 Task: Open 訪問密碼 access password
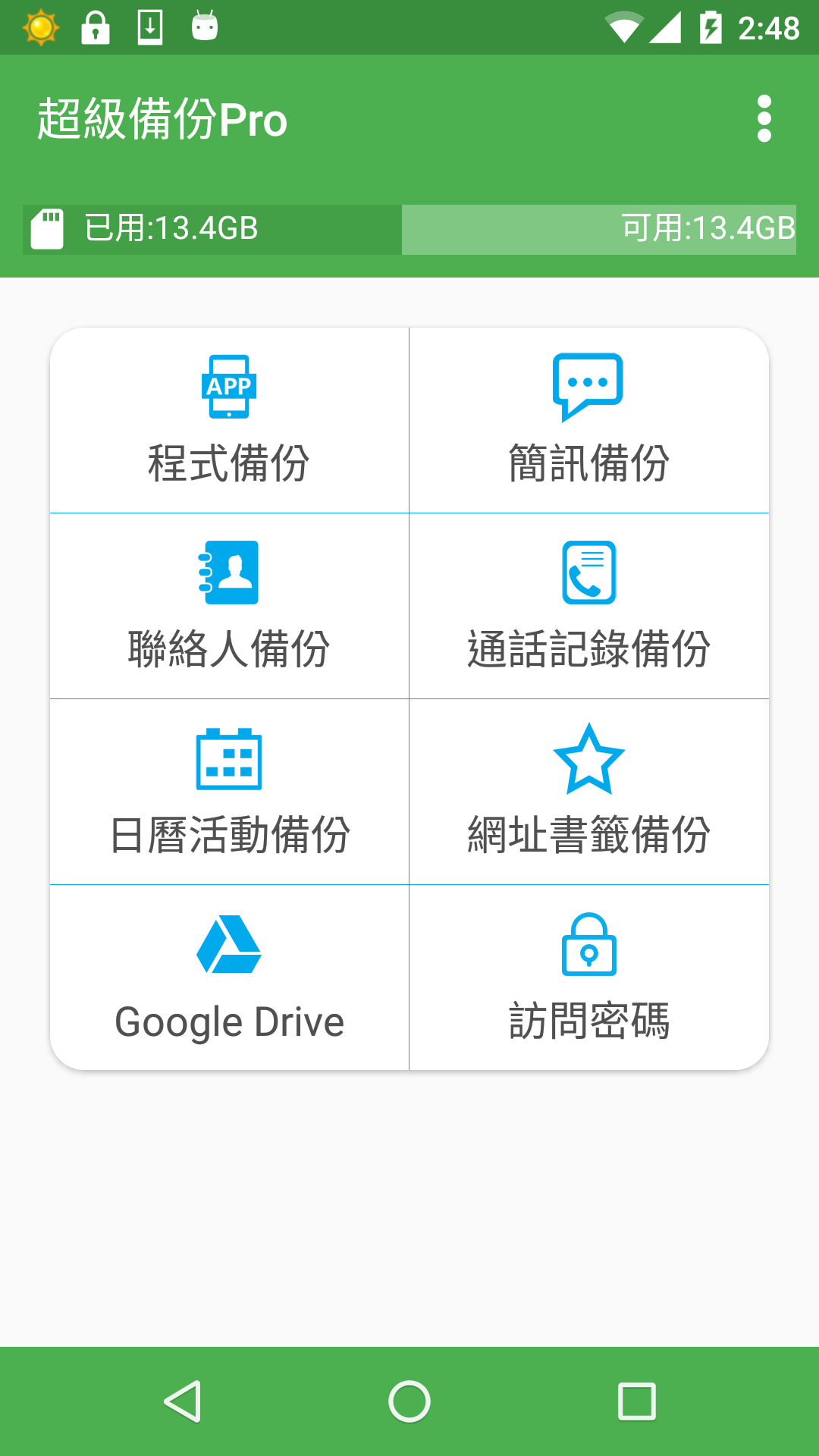[589, 977]
